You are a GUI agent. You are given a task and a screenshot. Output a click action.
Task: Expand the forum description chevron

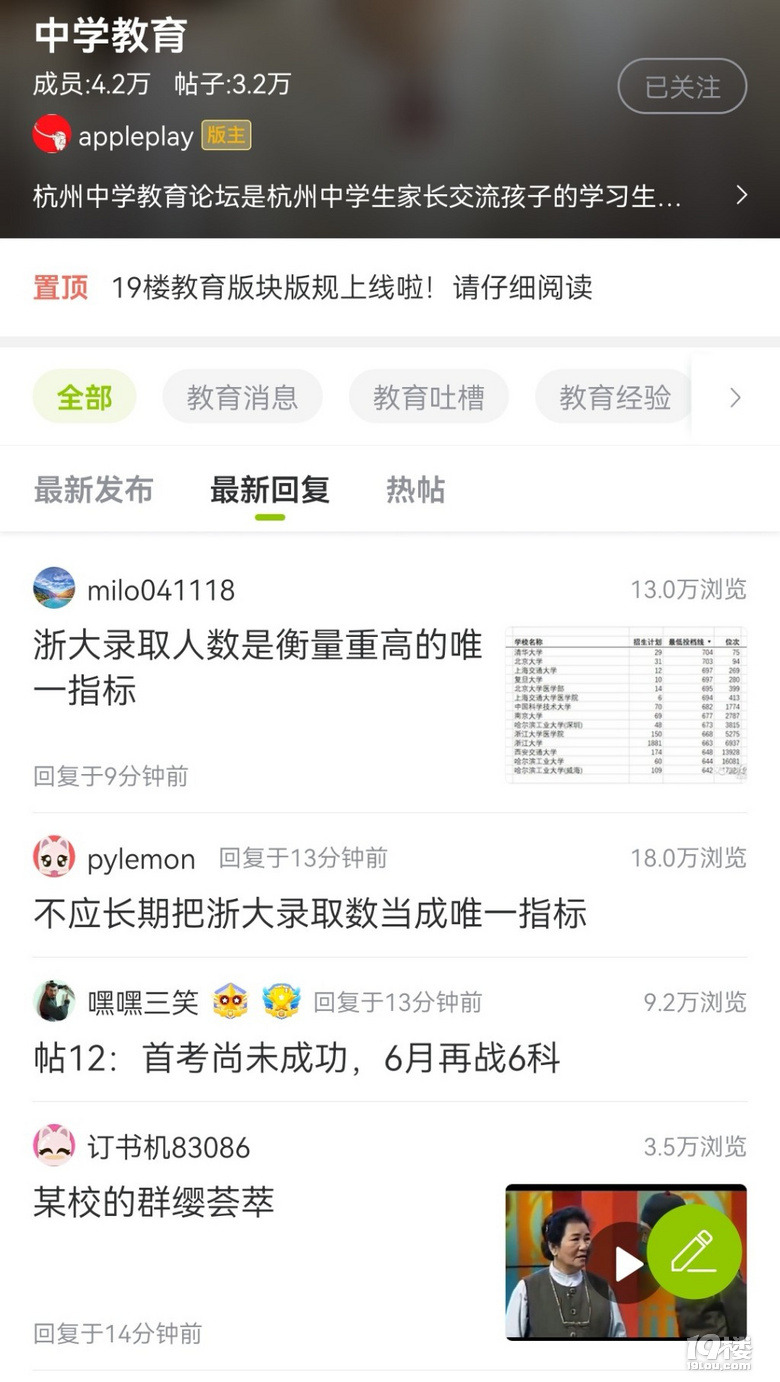741,195
